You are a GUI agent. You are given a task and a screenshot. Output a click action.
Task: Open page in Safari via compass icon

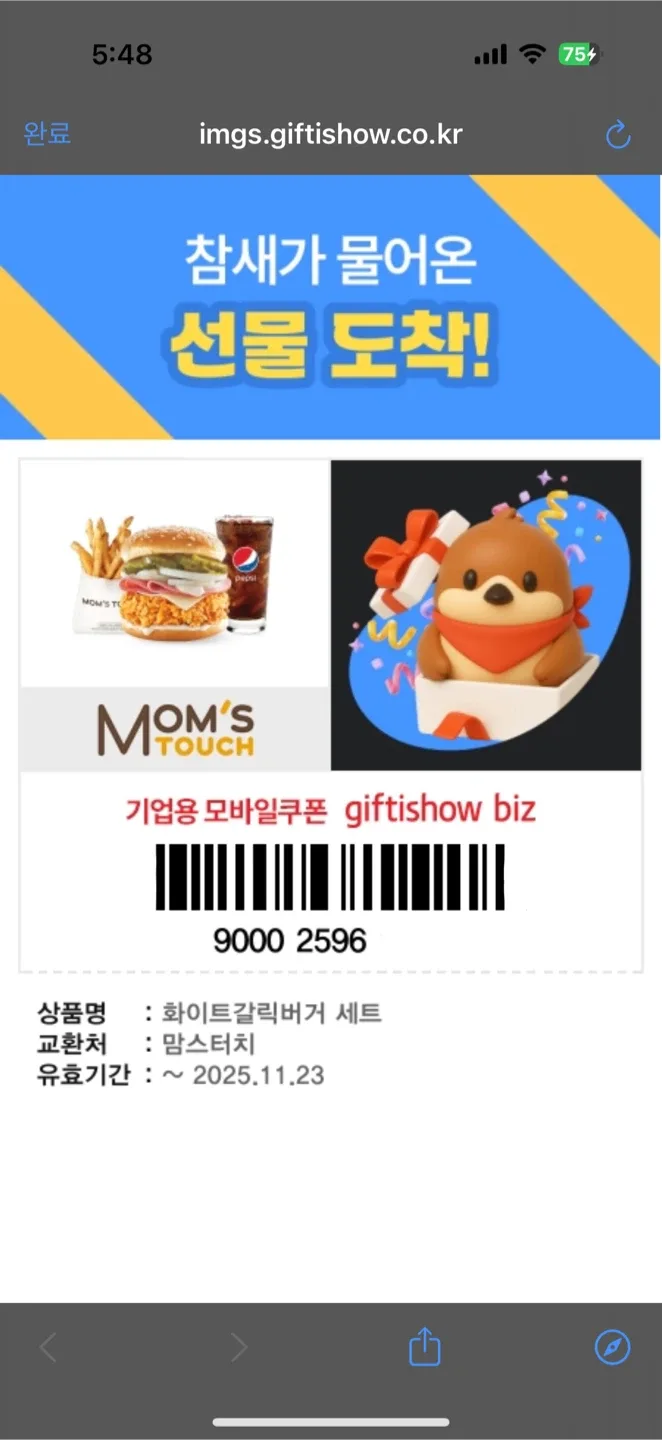pos(612,1347)
